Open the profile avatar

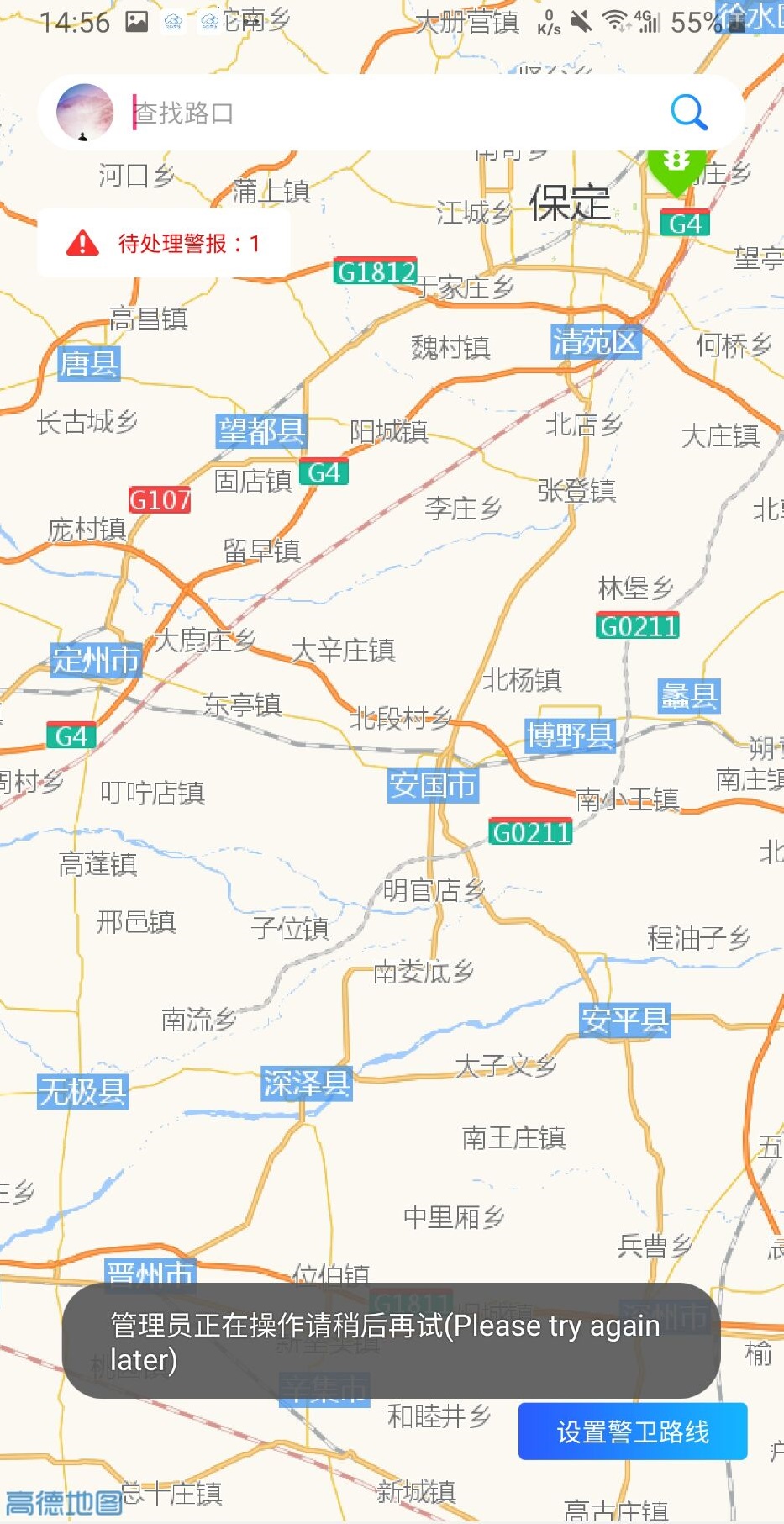coord(85,112)
